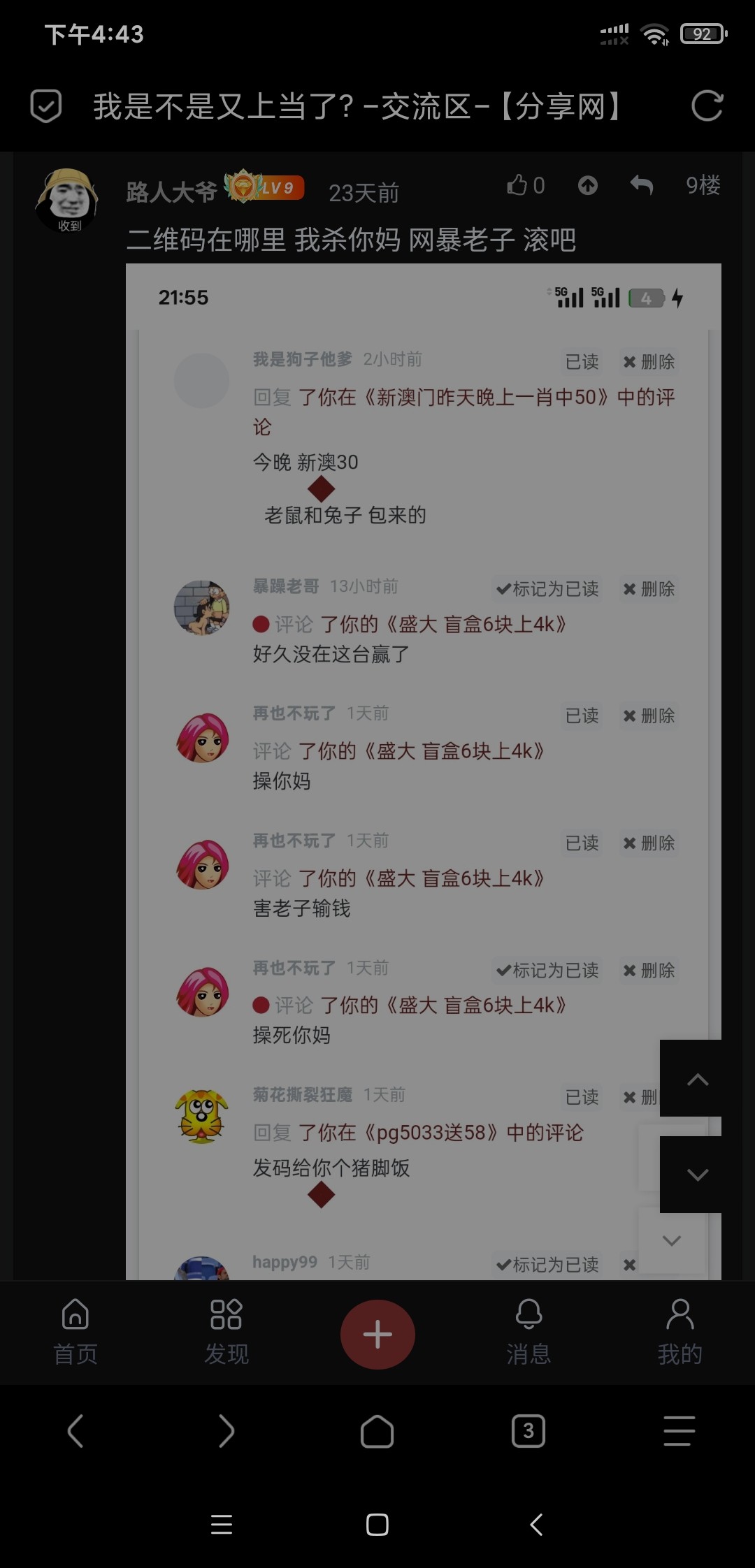Switch to the 首页 tab
Image resolution: width=755 pixels, height=1568 pixels.
click(x=75, y=1333)
